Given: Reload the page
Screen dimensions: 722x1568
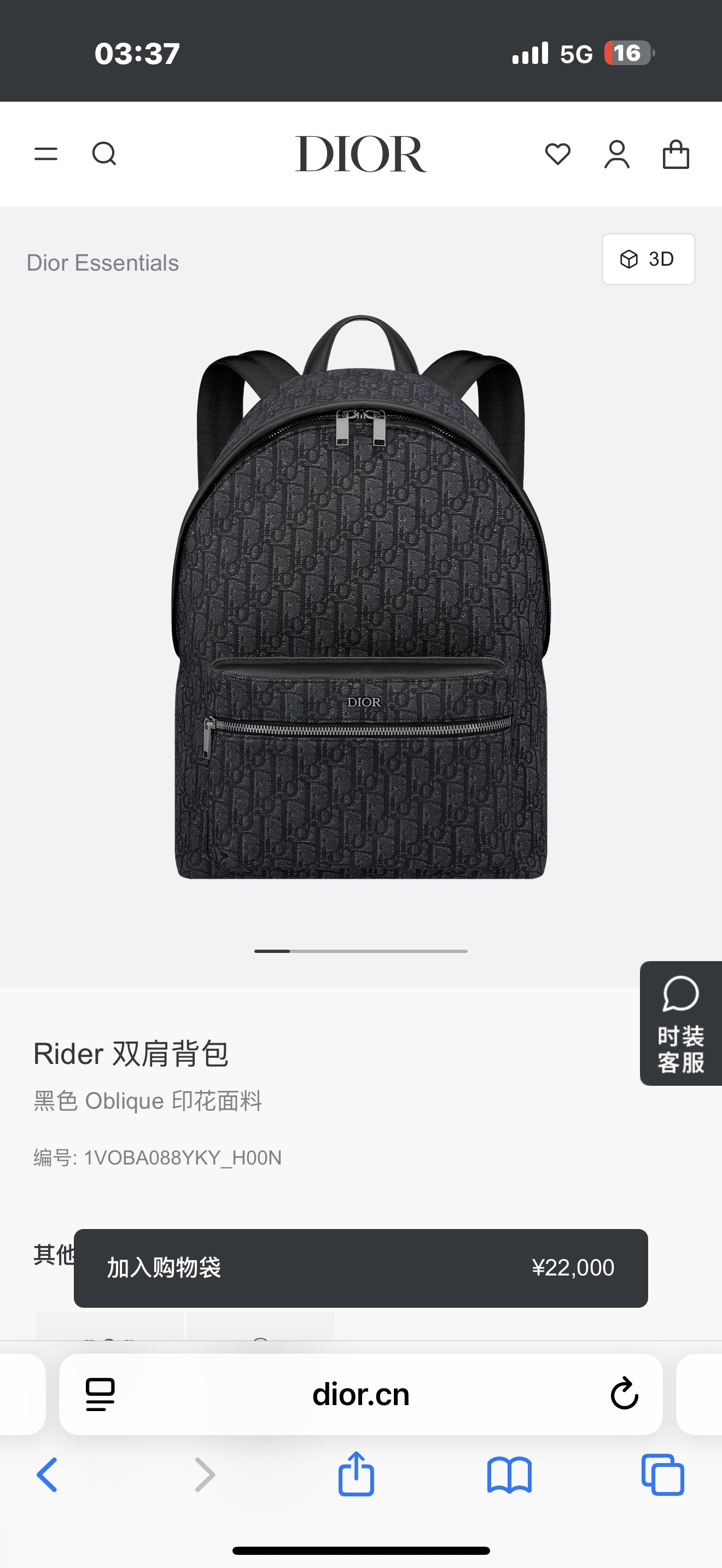Looking at the screenshot, I should coord(624,1393).
